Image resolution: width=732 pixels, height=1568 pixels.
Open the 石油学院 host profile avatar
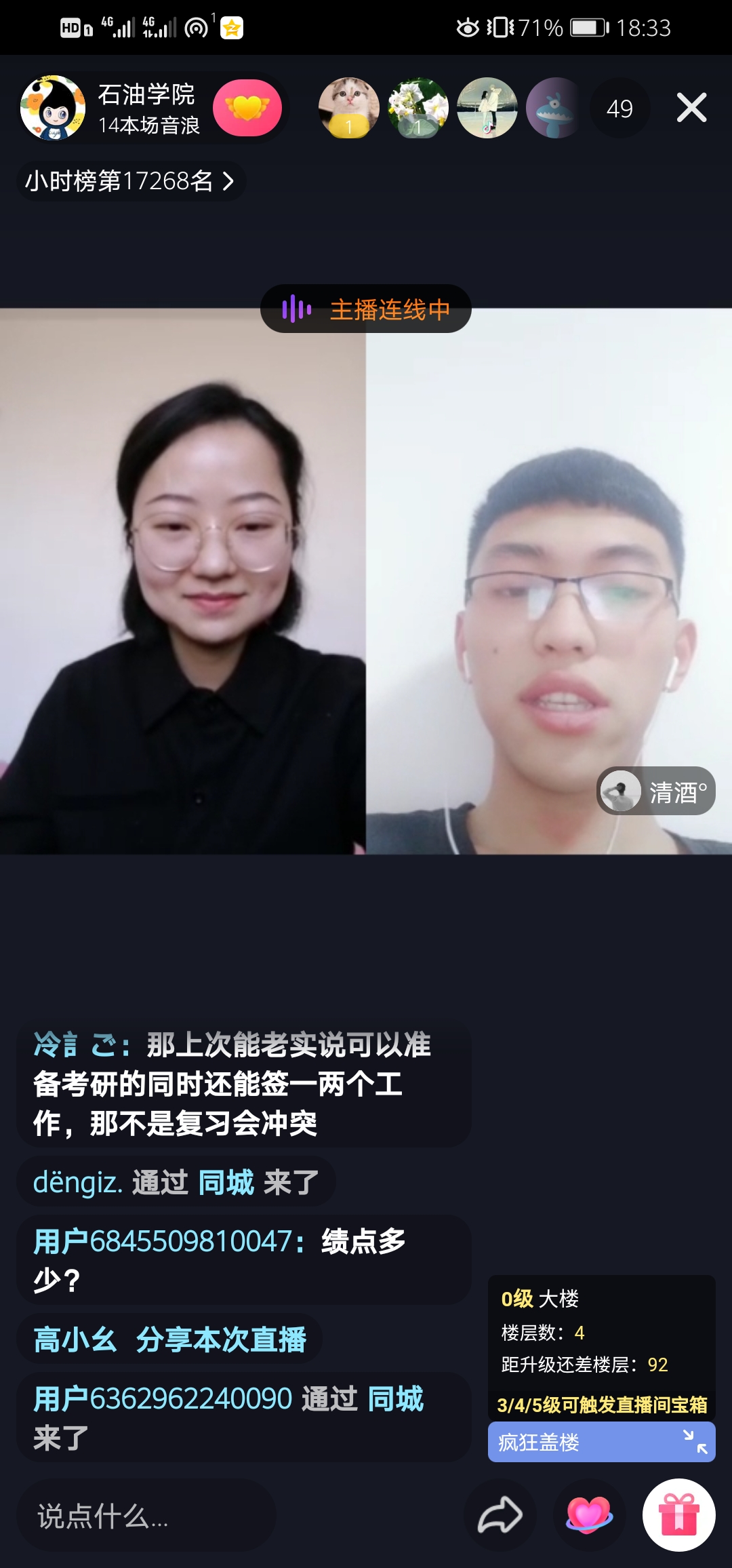point(53,109)
